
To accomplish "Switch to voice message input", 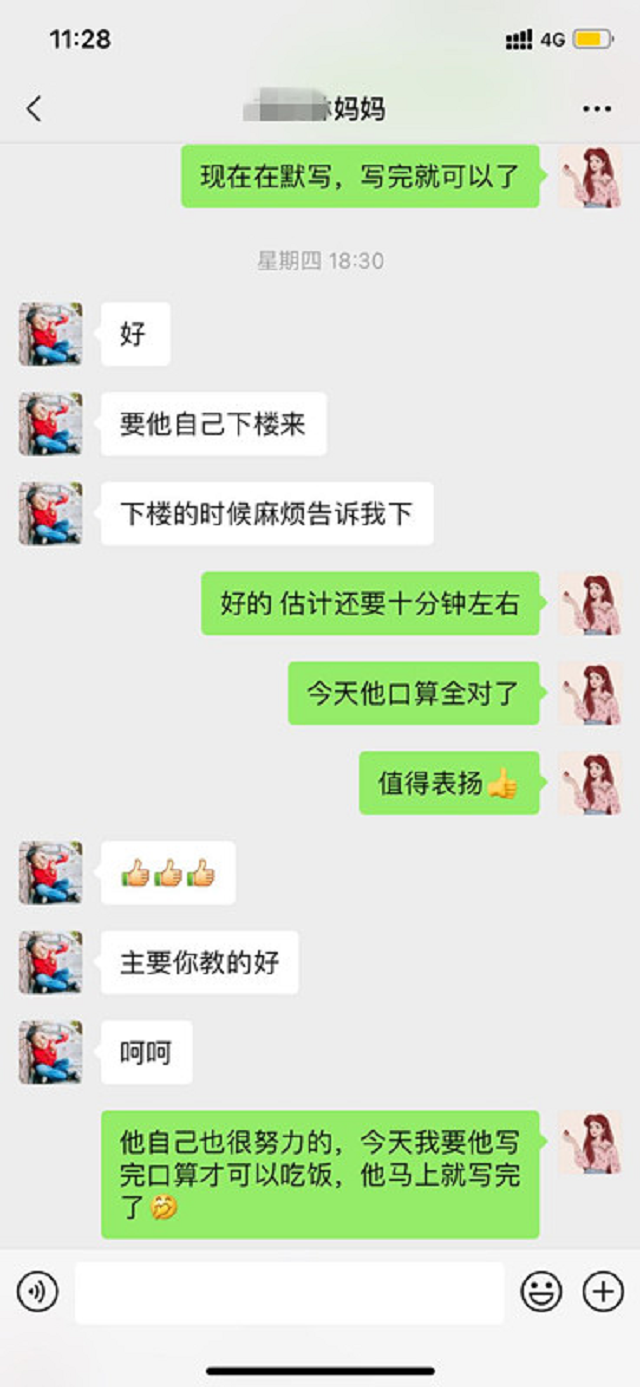I will click(37, 1293).
